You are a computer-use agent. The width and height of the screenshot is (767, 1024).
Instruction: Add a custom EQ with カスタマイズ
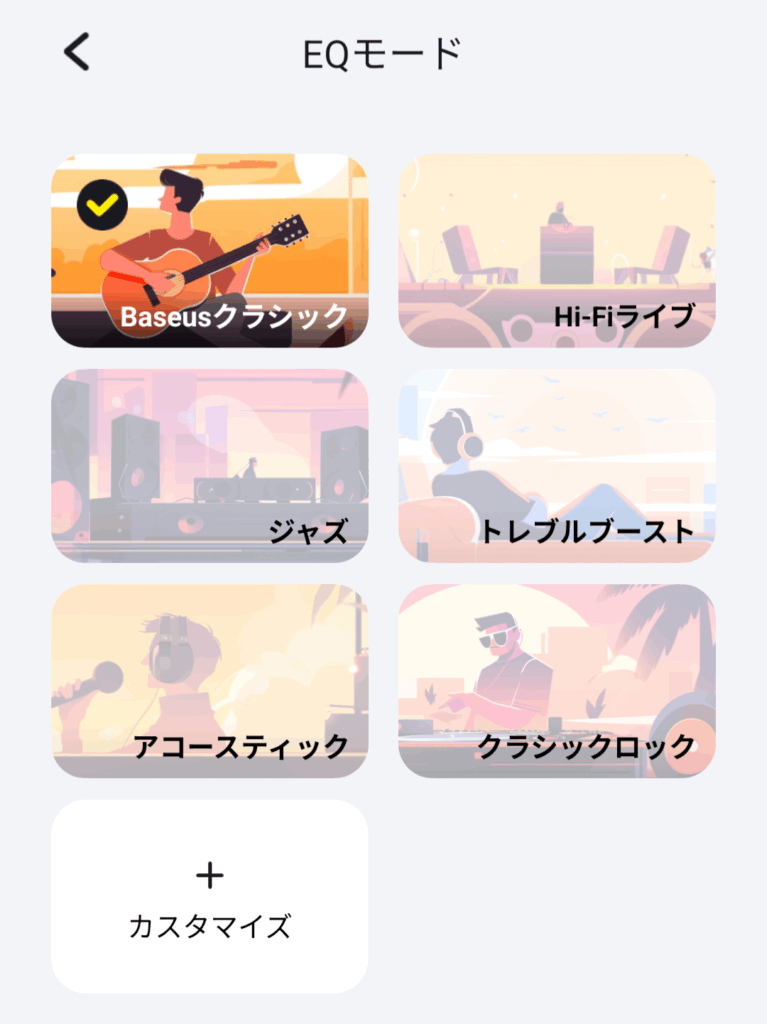[x=209, y=896]
